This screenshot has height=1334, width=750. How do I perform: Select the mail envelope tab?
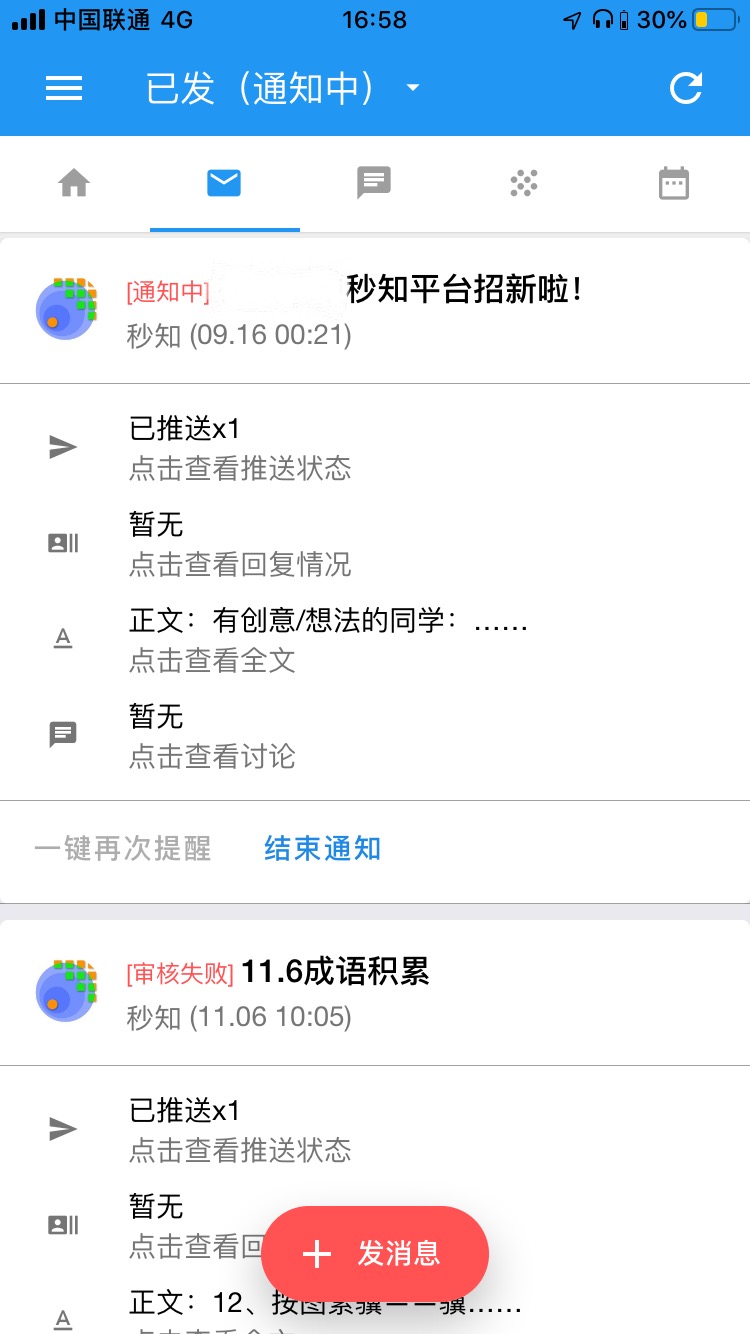point(224,183)
